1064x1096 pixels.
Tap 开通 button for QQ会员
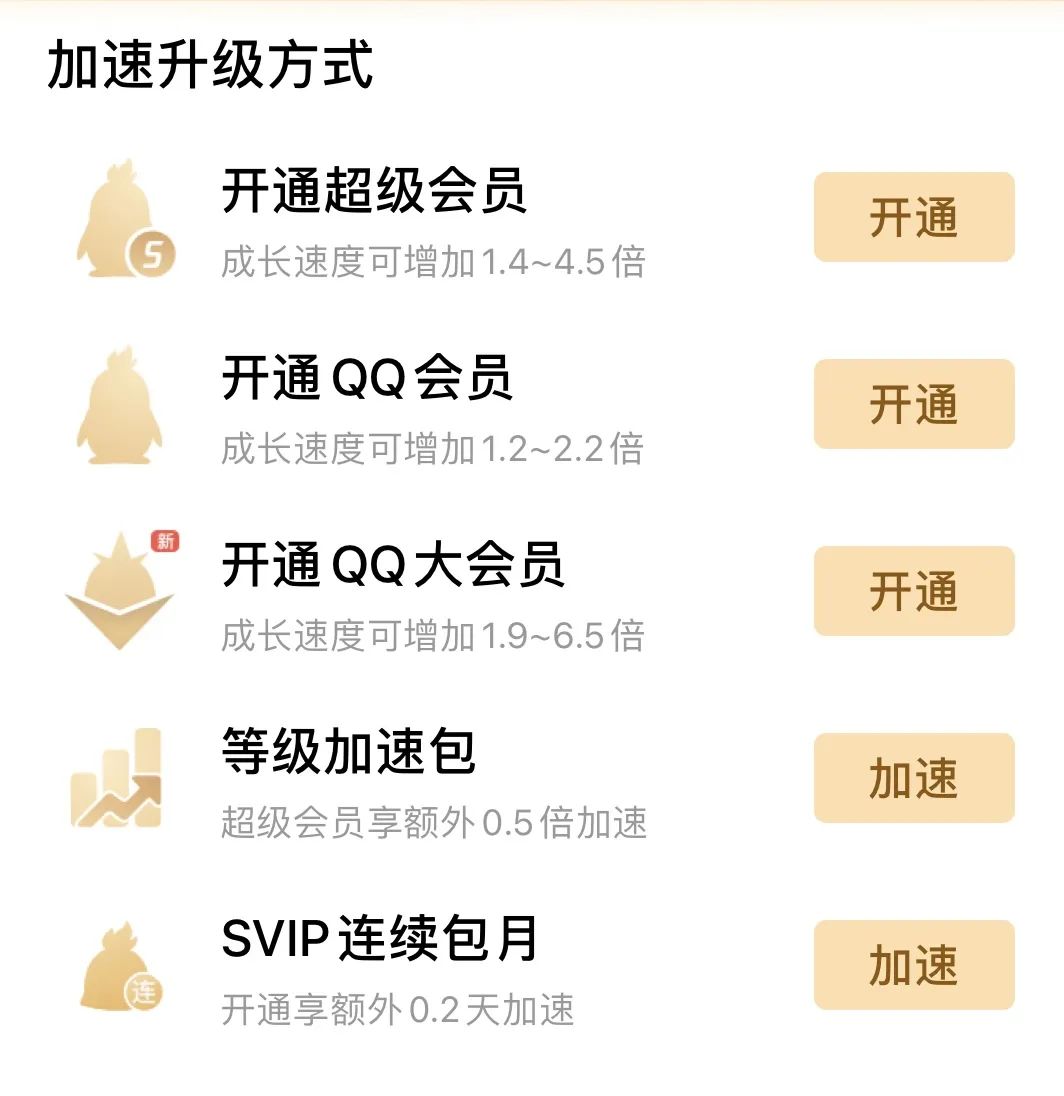pos(913,404)
